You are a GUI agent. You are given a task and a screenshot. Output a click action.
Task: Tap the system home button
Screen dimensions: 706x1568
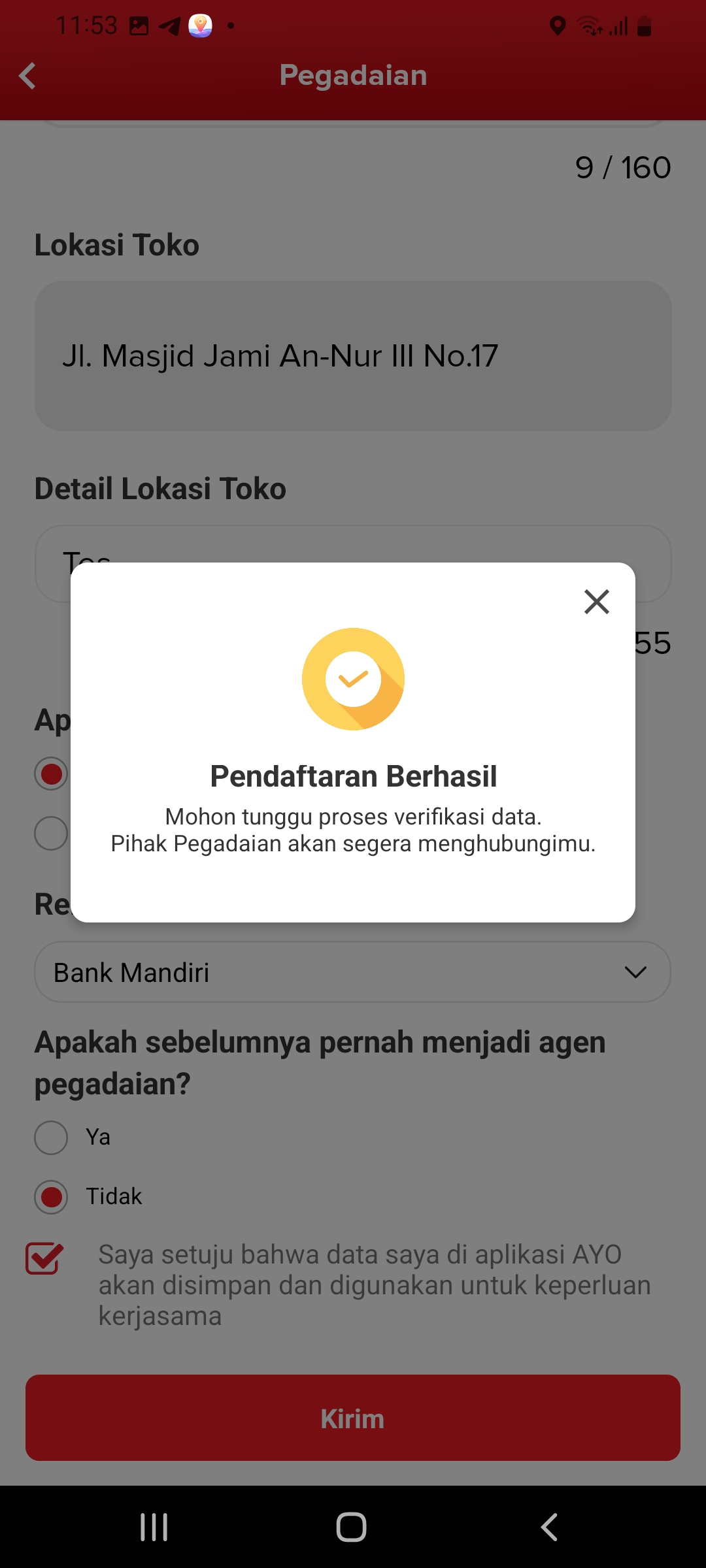(x=352, y=1527)
